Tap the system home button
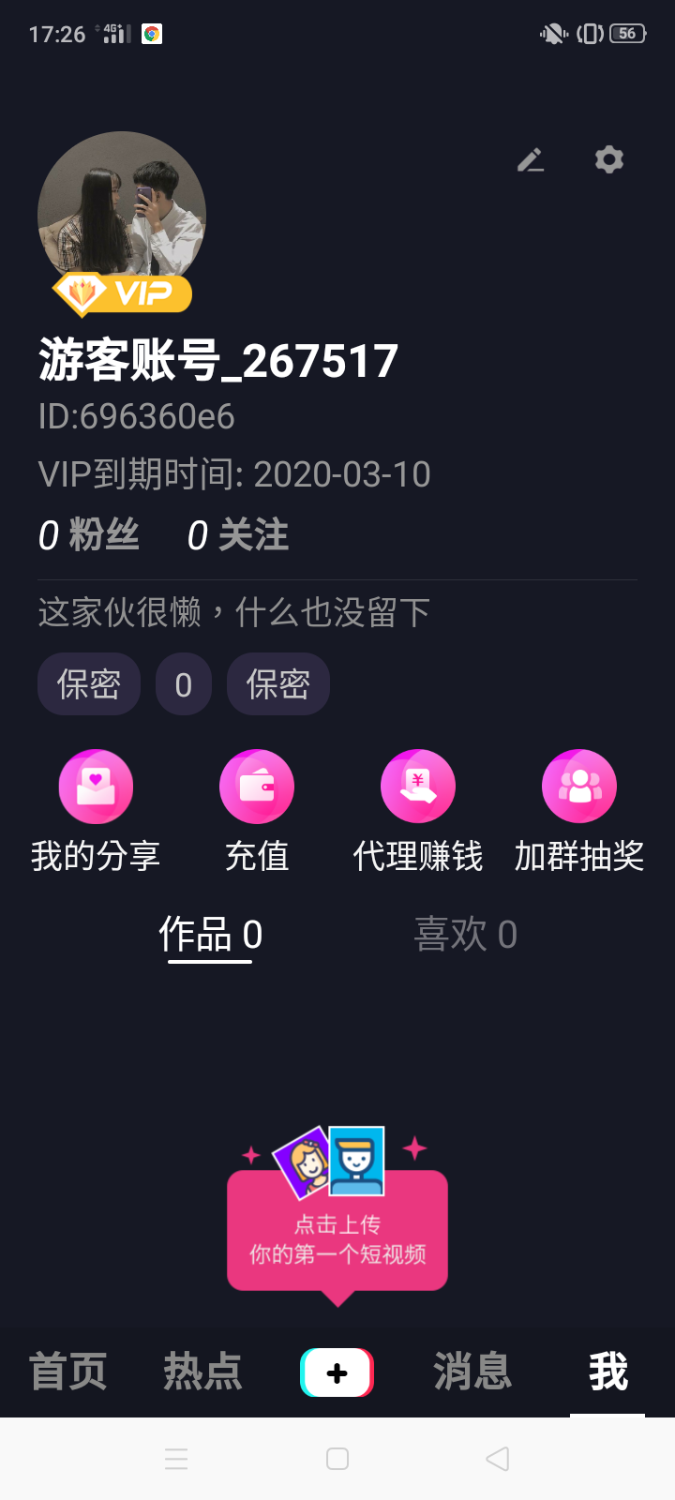The height and width of the screenshot is (1500, 675). pos(337,1459)
